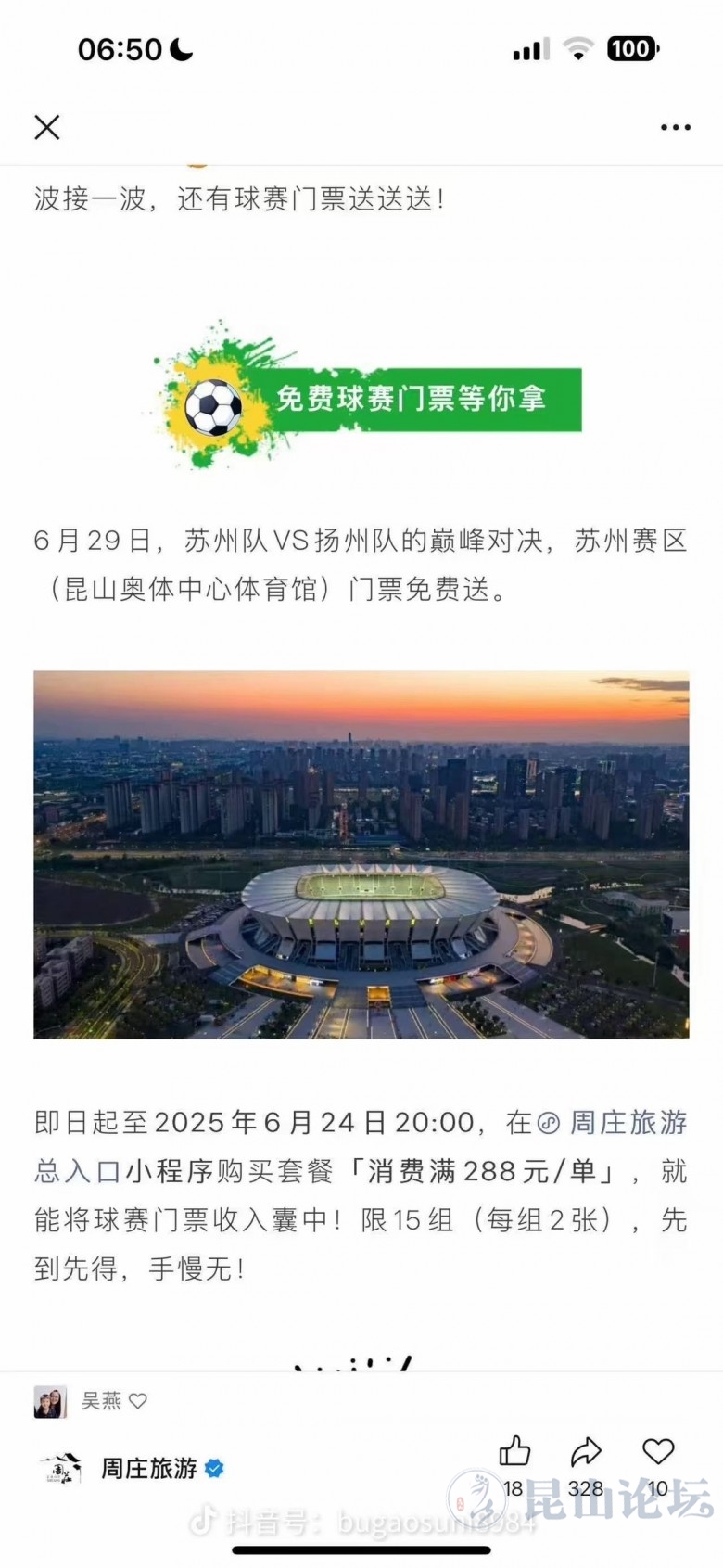Give the article a thumbs up
Image resolution: width=723 pixels, height=1568 pixels.
pos(514,1452)
